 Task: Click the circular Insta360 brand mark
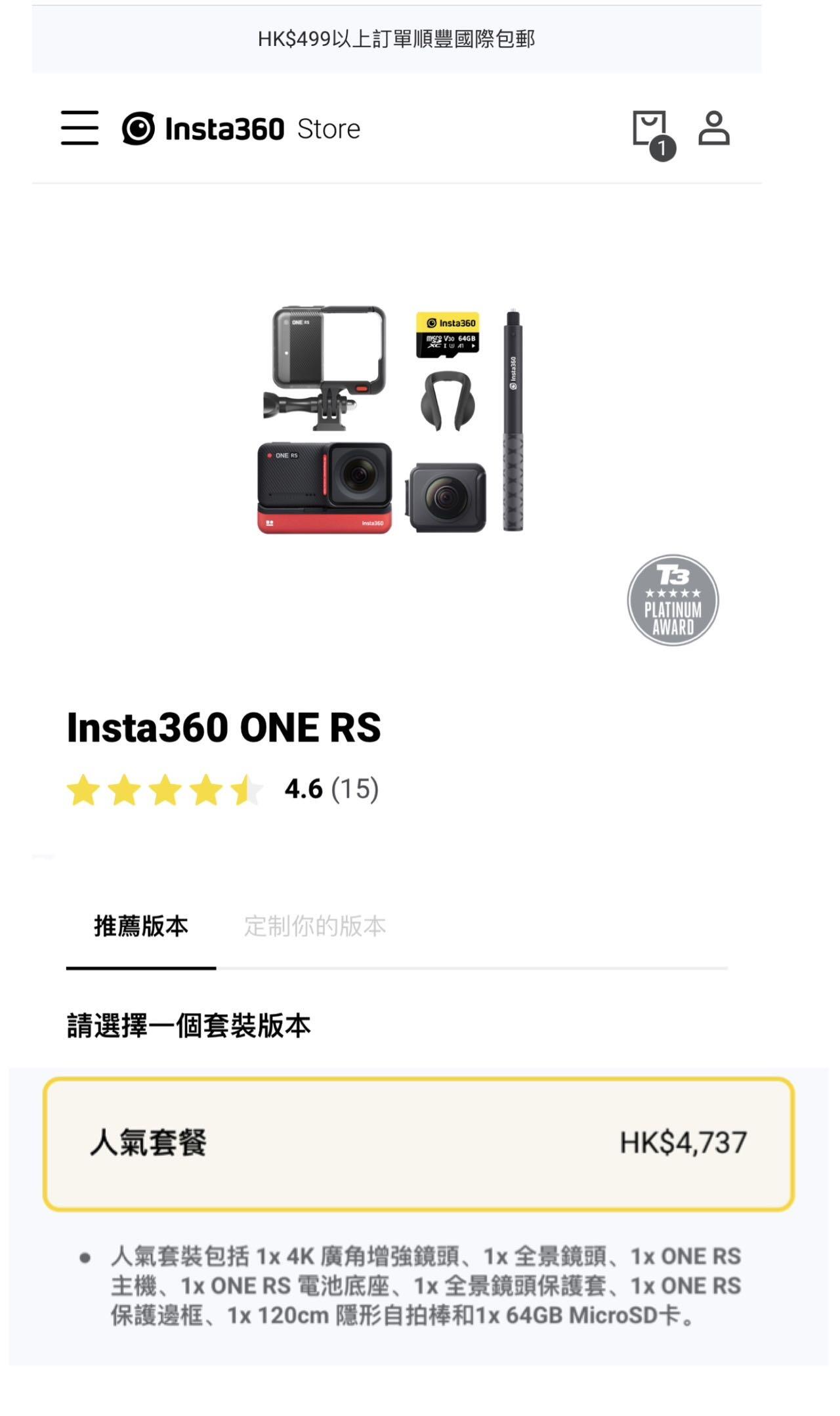point(137,127)
